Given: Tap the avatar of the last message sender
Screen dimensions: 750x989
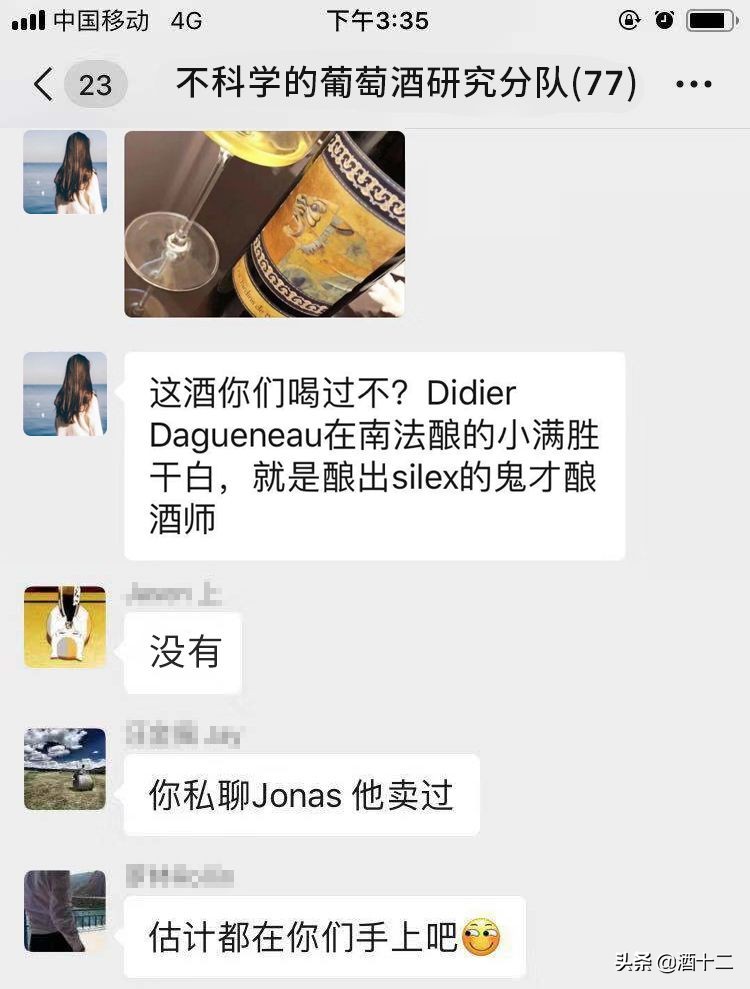Looking at the screenshot, I should (64, 910).
